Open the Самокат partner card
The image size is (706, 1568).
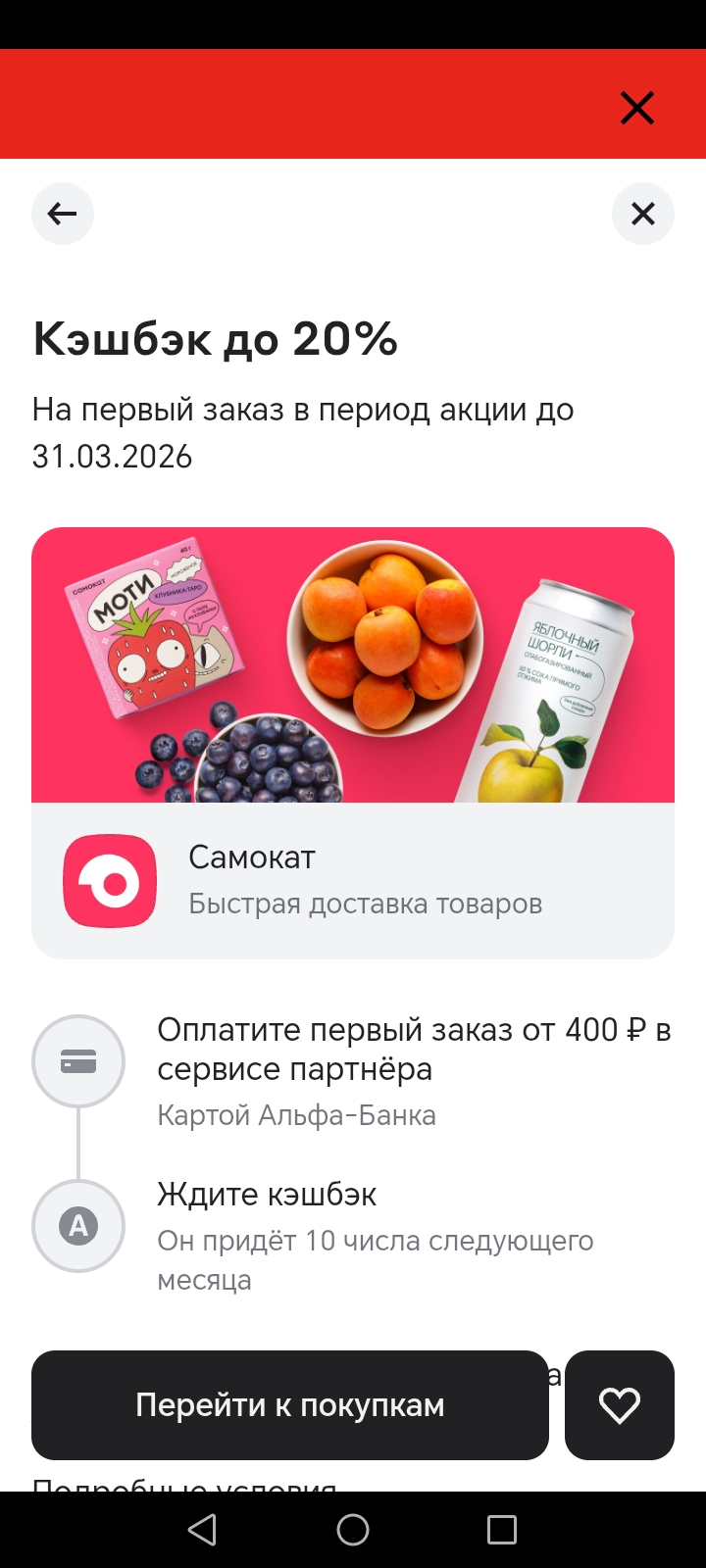(353, 880)
